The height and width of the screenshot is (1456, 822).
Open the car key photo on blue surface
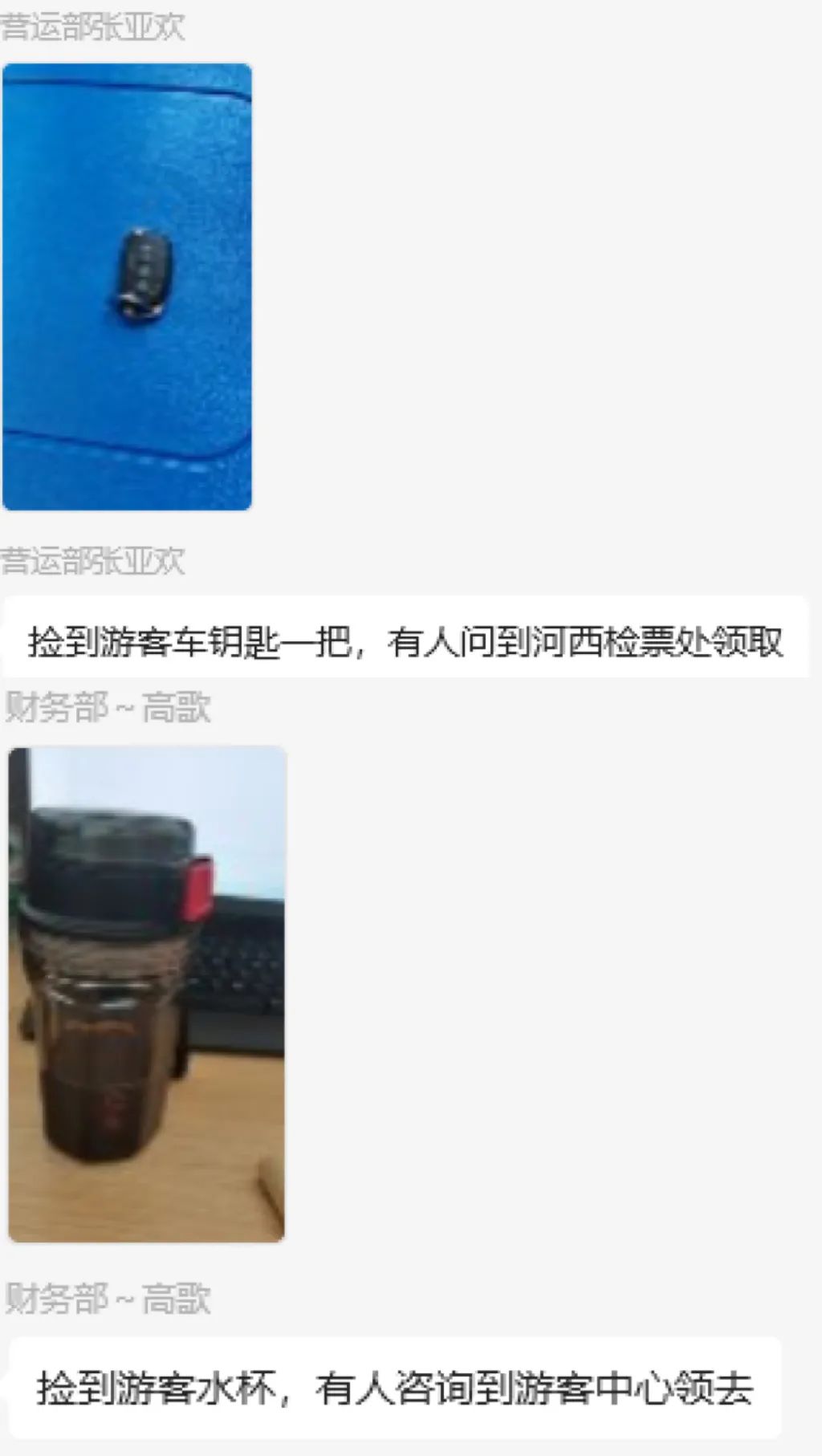127,287
